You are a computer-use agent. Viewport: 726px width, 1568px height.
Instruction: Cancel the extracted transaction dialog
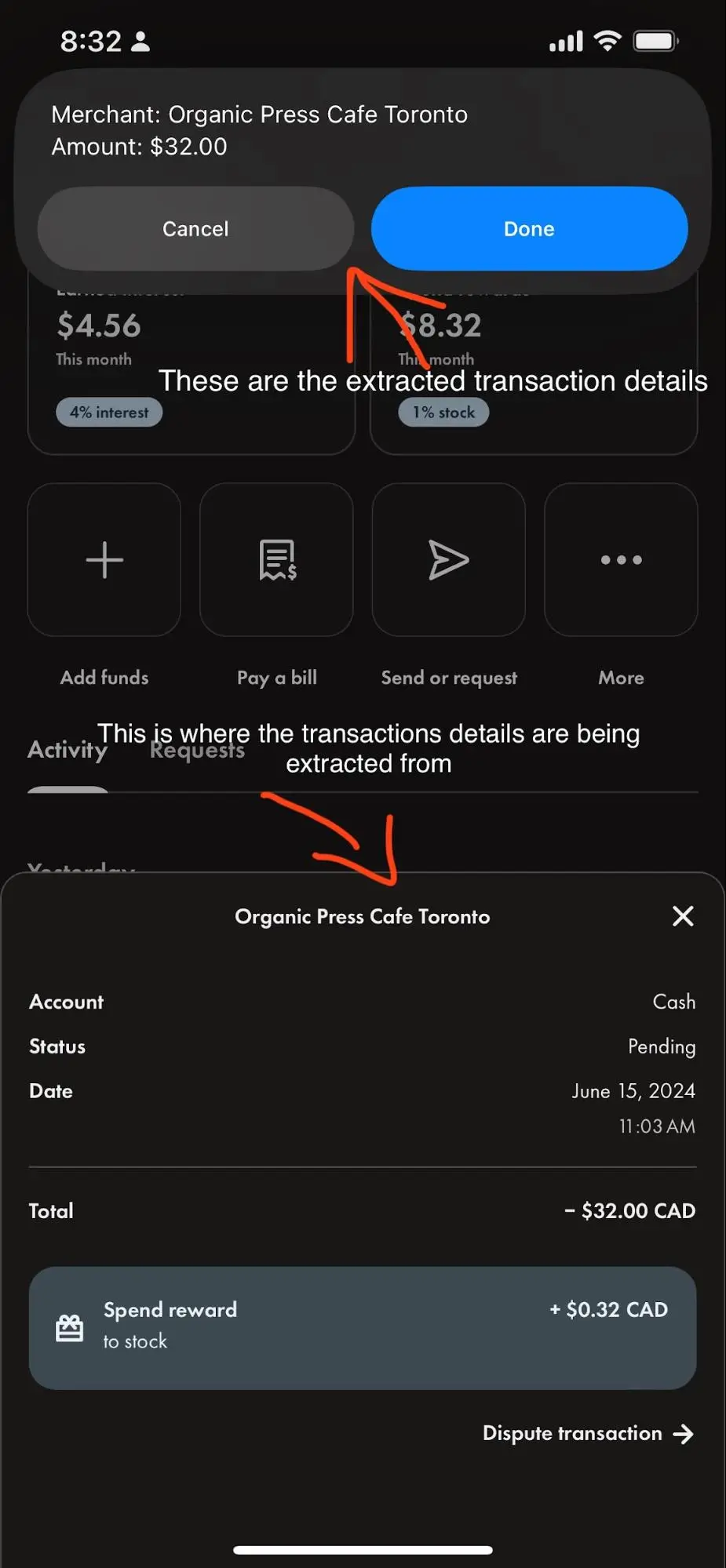coord(195,228)
